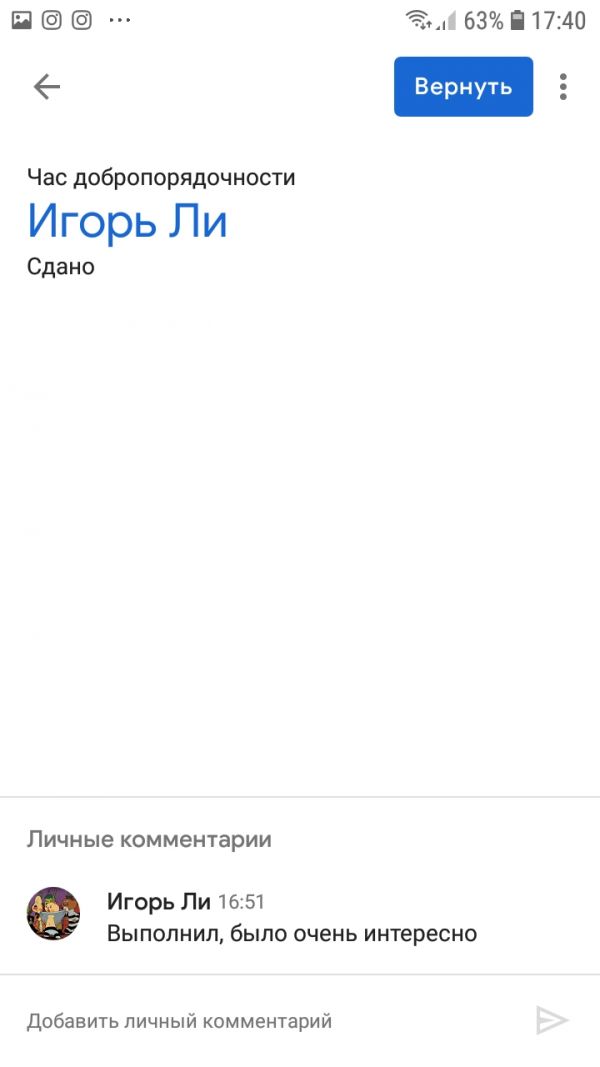
Task: Go back using the arrow icon
Action: tap(47, 87)
